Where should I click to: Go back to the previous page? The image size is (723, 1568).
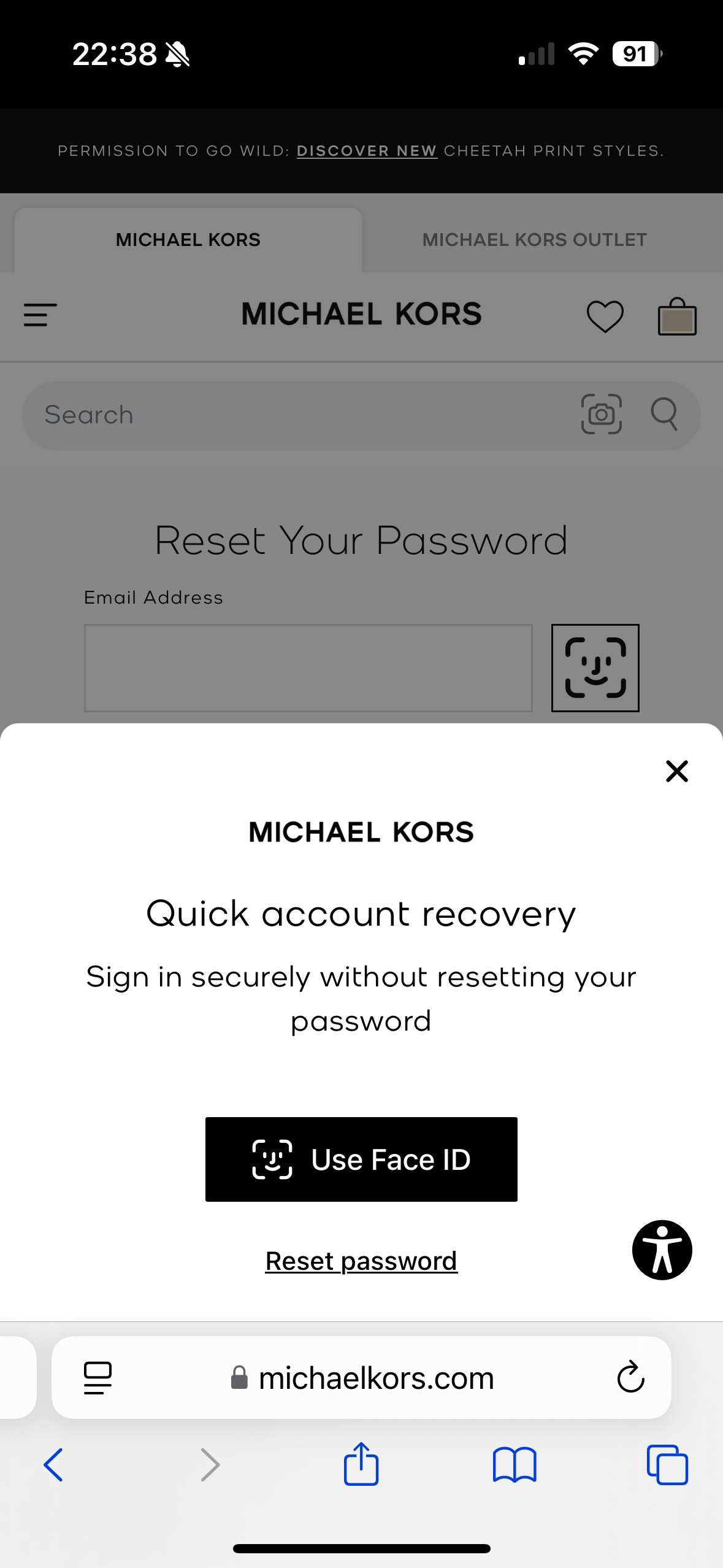53,1465
